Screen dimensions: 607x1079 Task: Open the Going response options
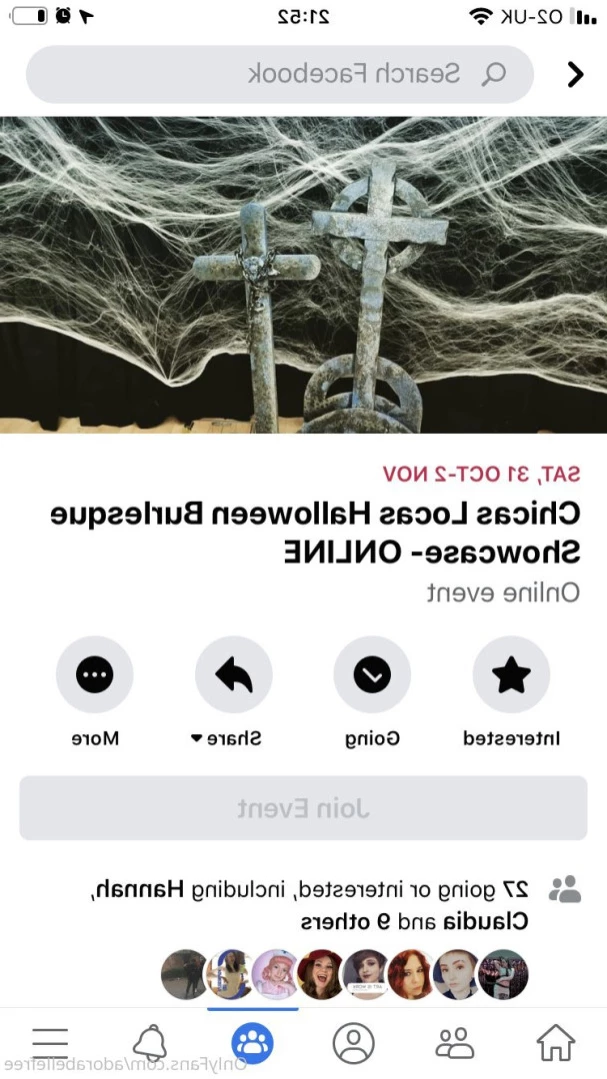pos(372,675)
